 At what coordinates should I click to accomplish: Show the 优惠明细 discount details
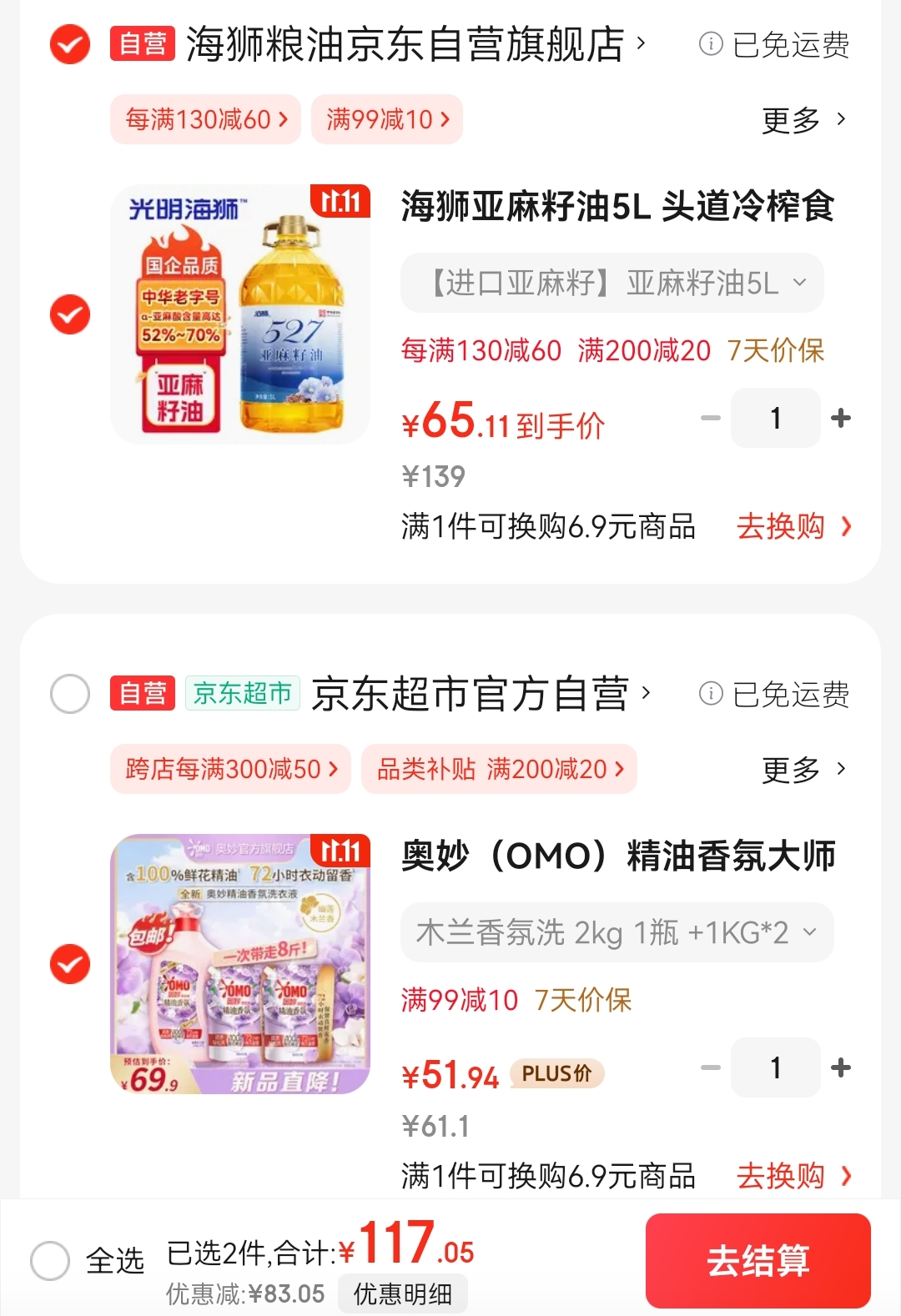402,1294
